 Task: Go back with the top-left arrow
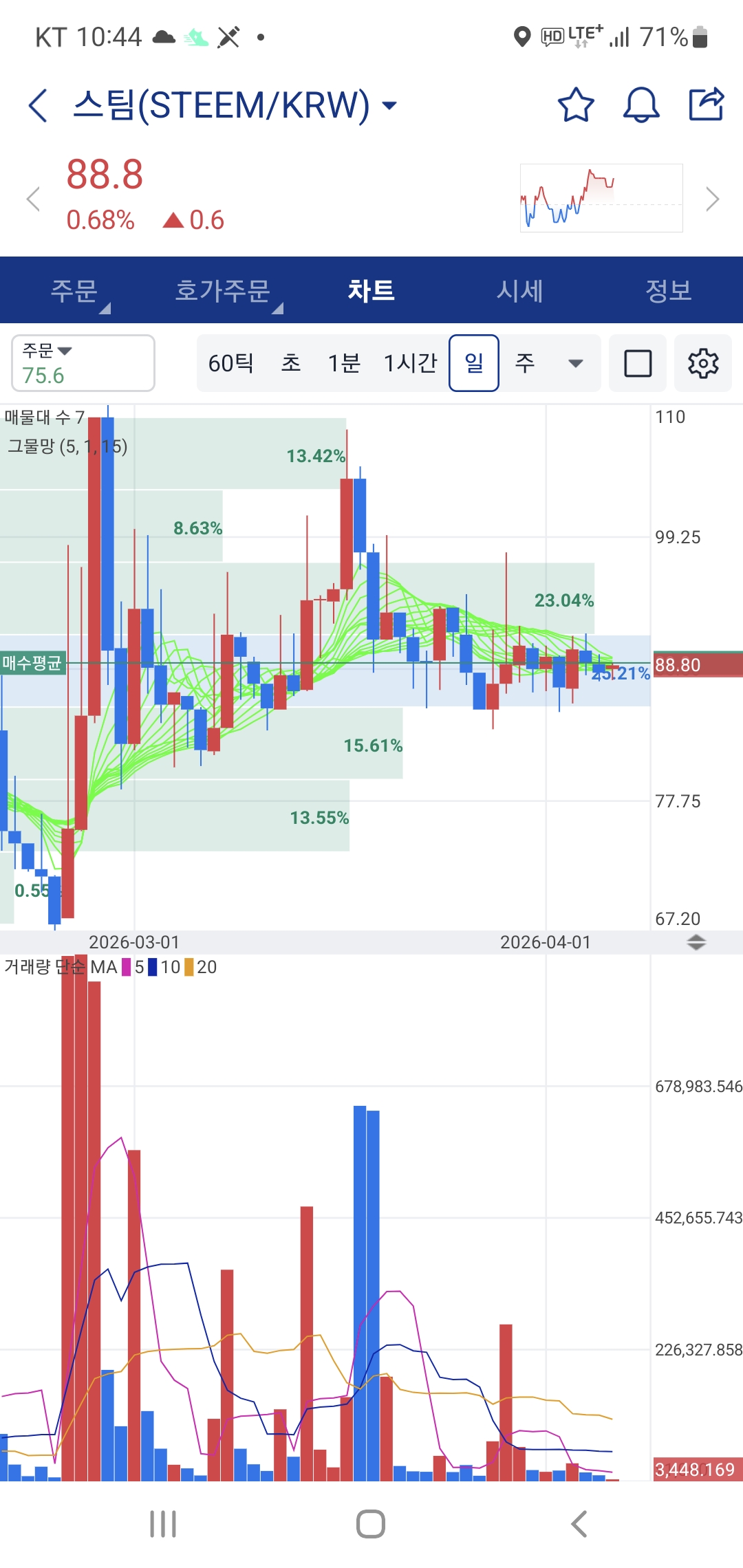39,105
